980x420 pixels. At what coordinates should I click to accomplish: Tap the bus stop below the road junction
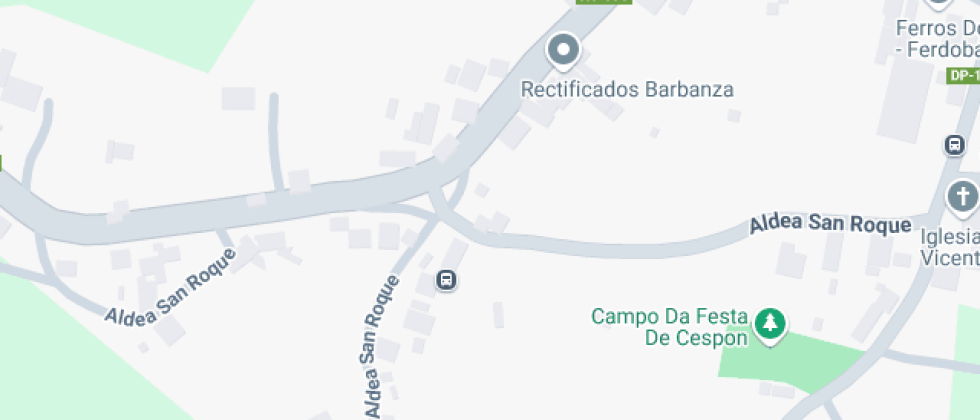pyautogui.click(x=447, y=280)
